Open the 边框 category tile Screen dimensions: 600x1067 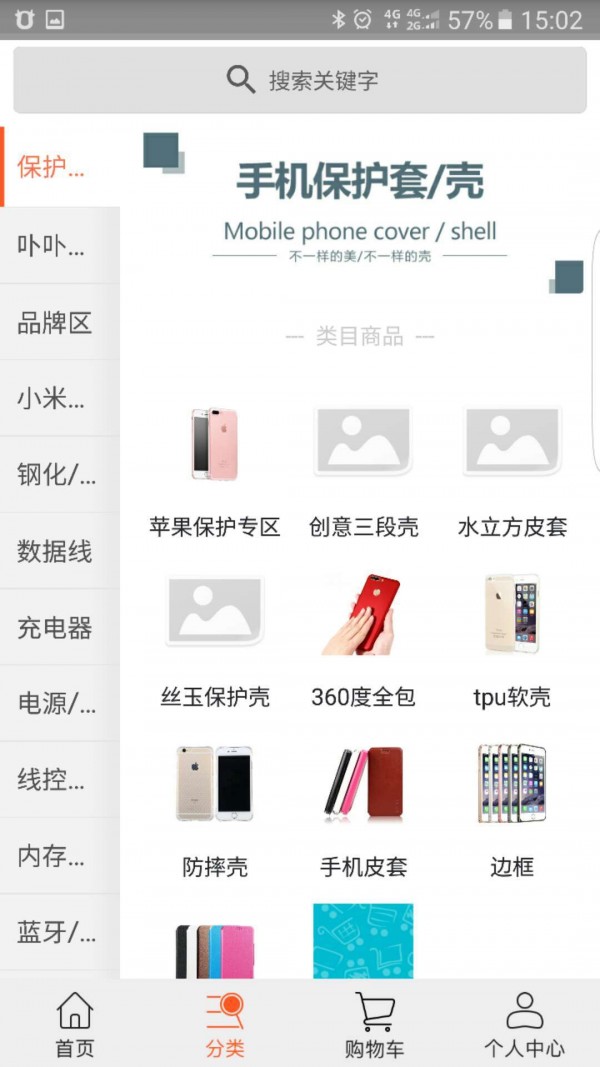point(512,810)
